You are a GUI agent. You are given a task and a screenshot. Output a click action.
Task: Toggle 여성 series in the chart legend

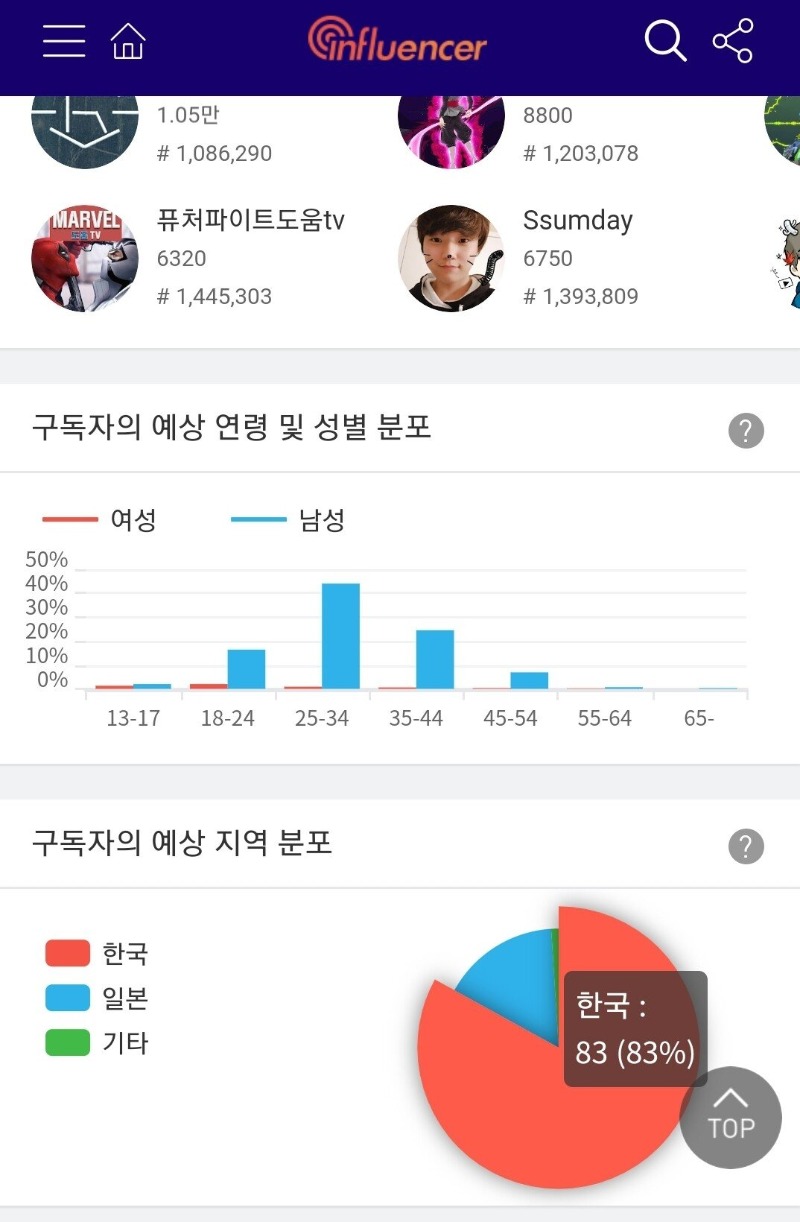pos(101,519)
